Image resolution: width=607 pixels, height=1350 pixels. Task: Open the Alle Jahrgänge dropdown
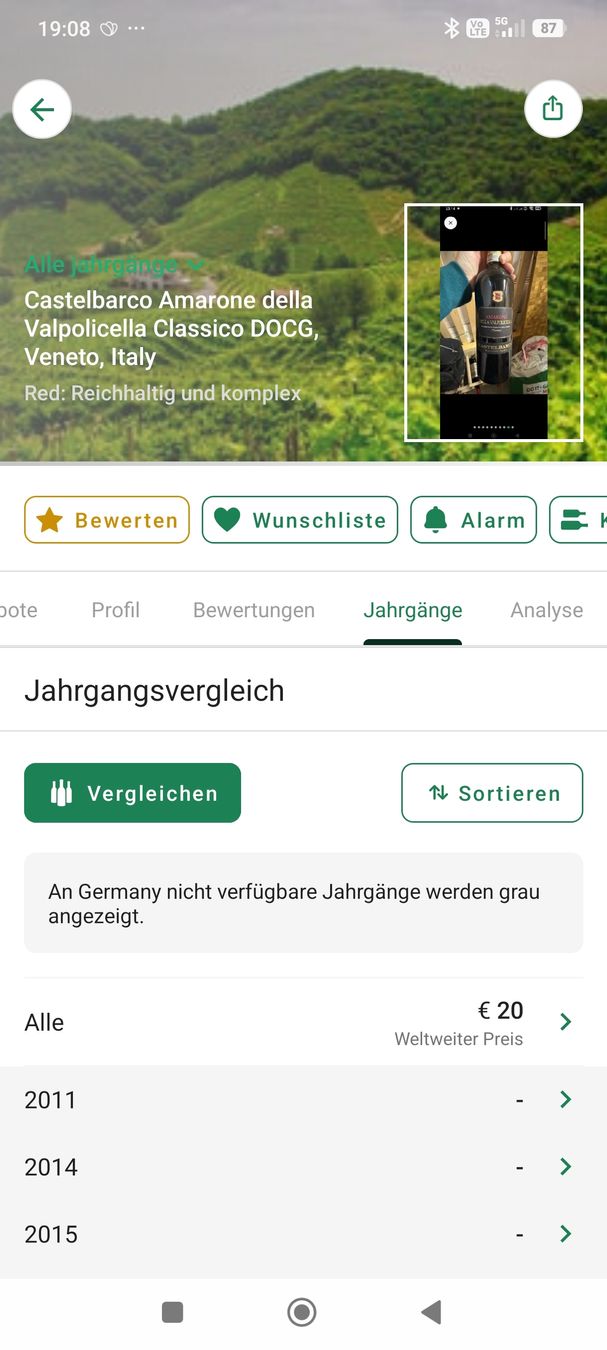115,265
